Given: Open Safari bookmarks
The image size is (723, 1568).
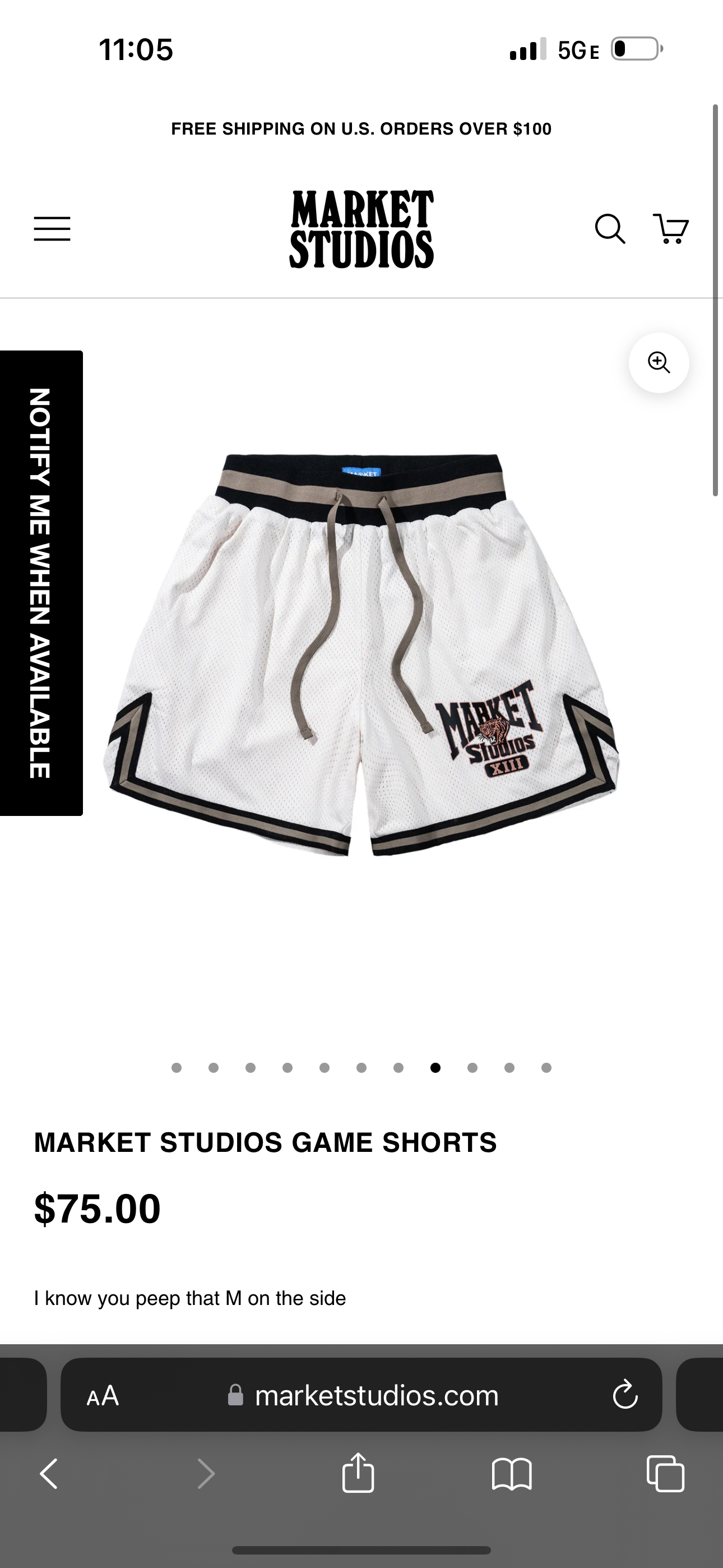Looking at the screenshot, I should point(512,1474).
